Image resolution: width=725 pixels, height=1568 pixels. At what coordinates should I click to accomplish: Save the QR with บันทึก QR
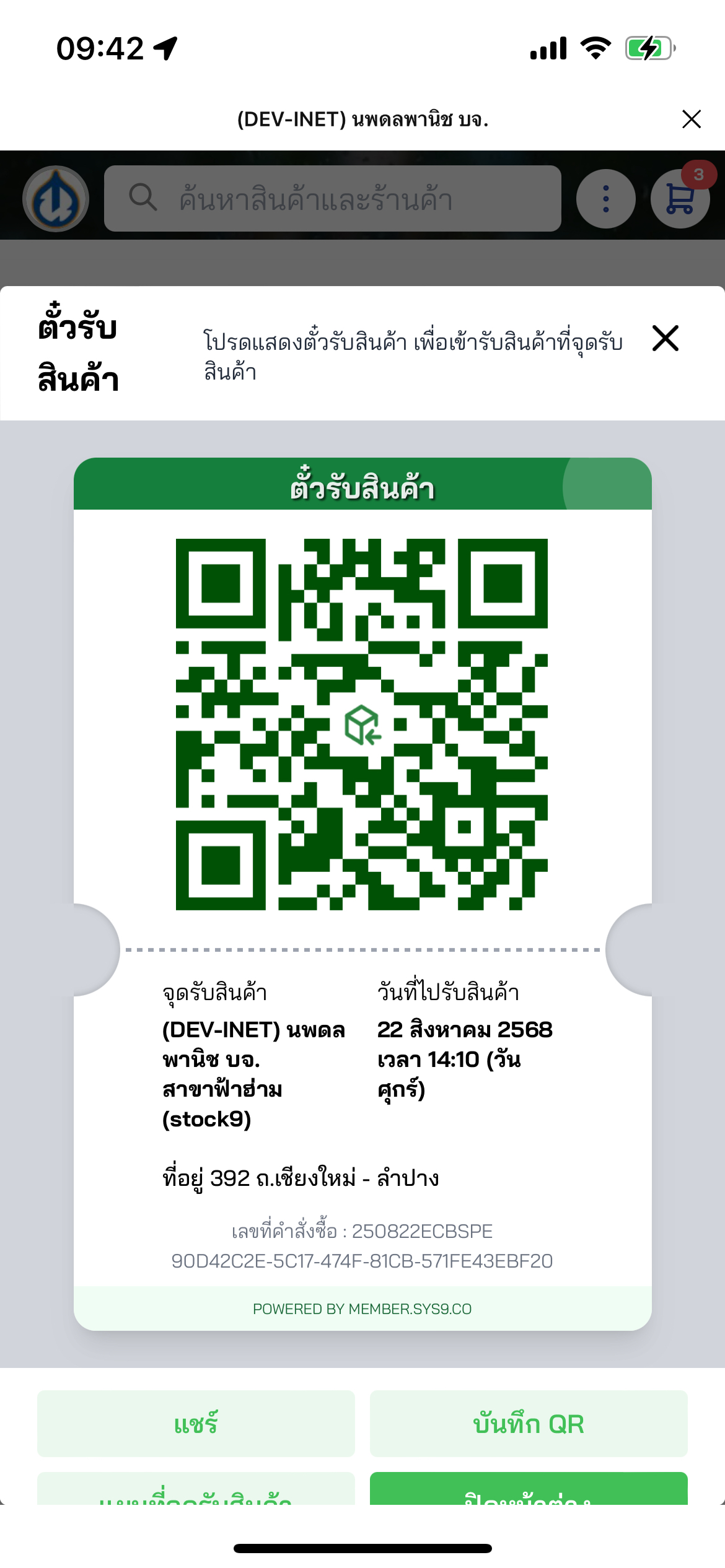pos(529,1423)
